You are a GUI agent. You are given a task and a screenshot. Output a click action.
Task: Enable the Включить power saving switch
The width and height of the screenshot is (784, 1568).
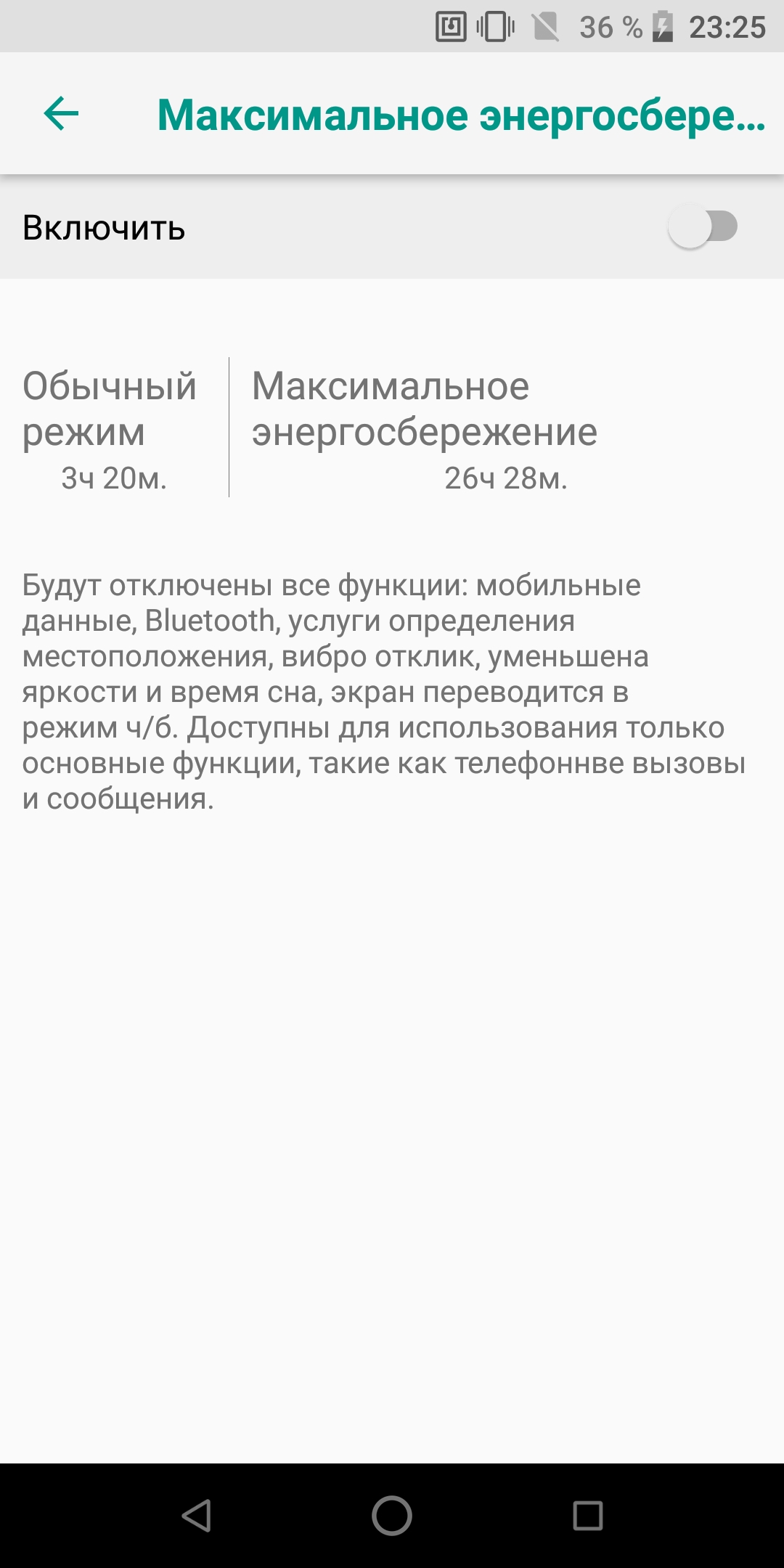[x=703, y=227]
